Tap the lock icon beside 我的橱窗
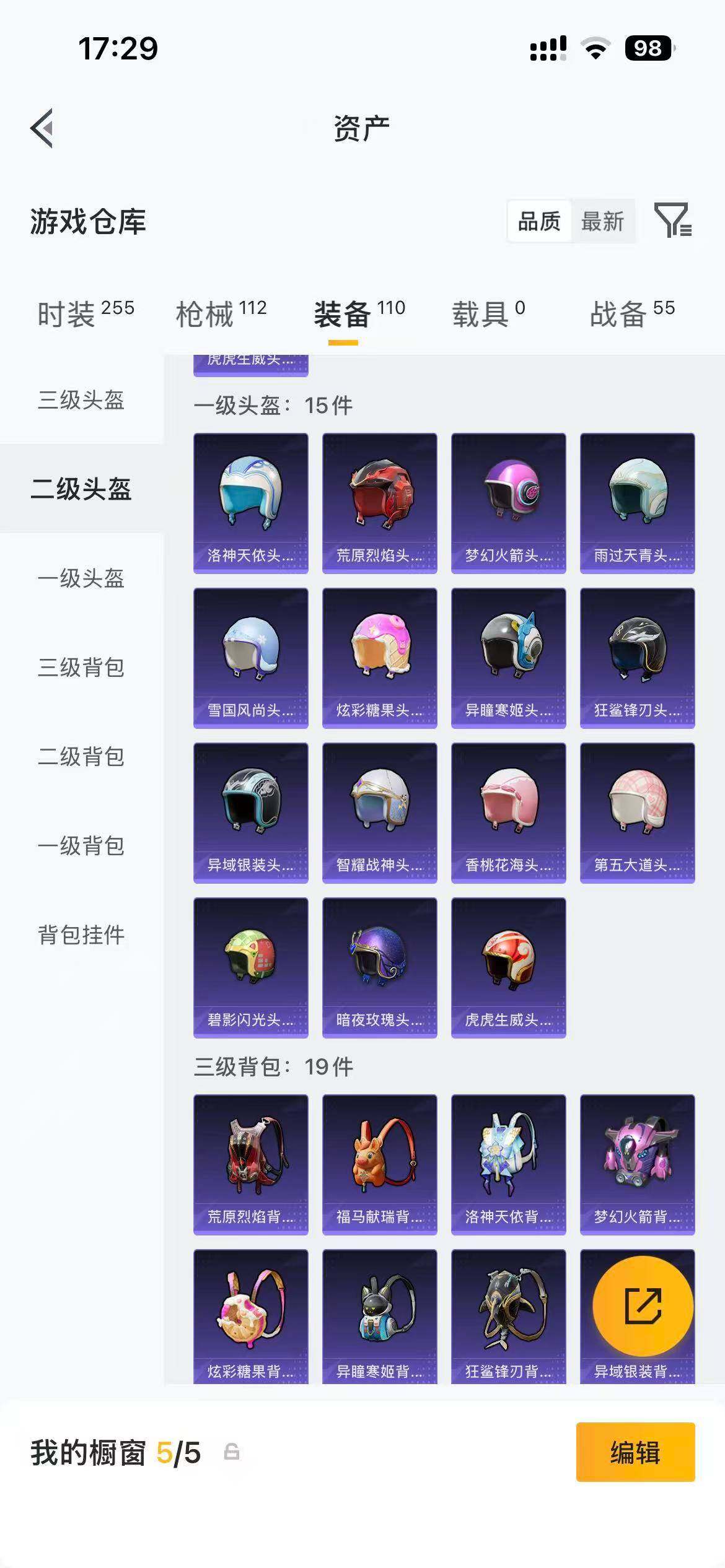Viewport: 725px width, 1568px height. (x=232, y=1452)
